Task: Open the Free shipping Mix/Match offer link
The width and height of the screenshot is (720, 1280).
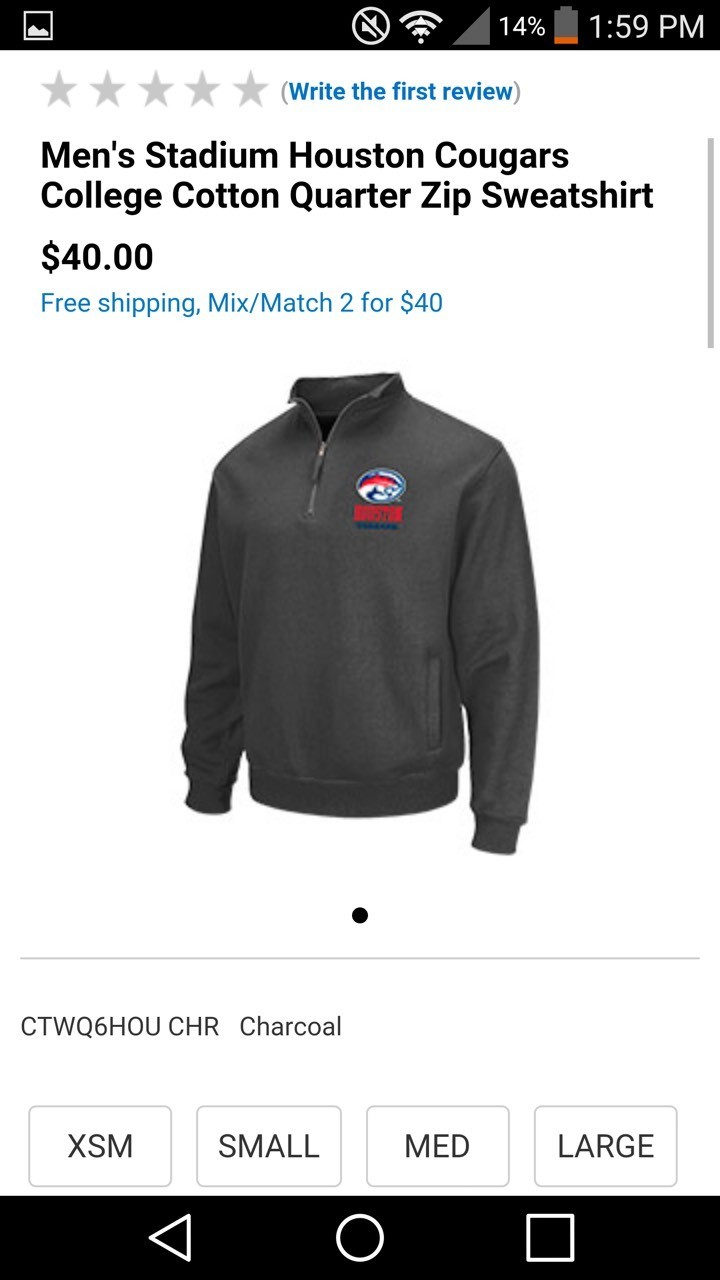Action: (x=241, y=302)
